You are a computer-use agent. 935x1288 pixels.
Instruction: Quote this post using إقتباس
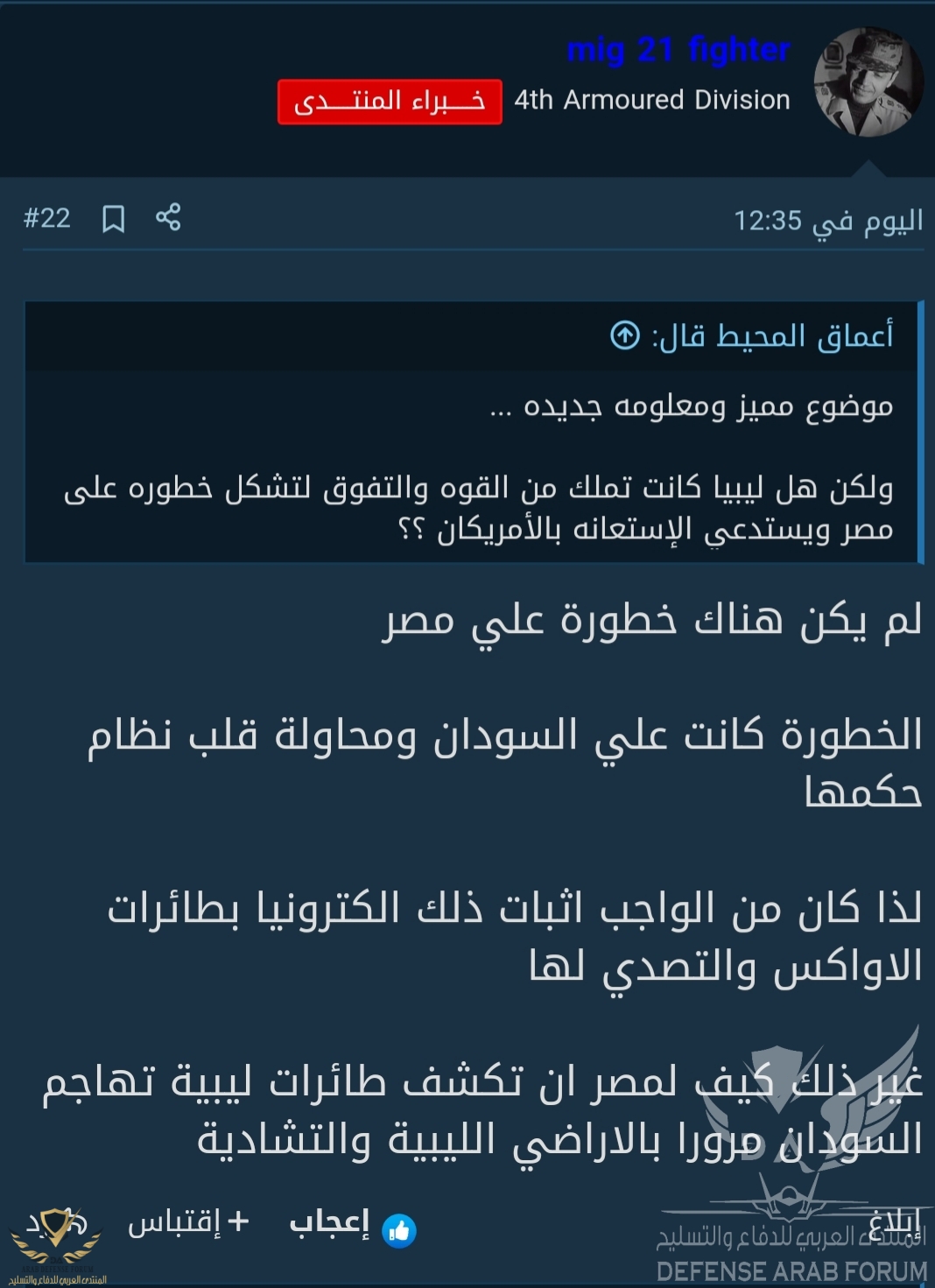coord(188,1222)
